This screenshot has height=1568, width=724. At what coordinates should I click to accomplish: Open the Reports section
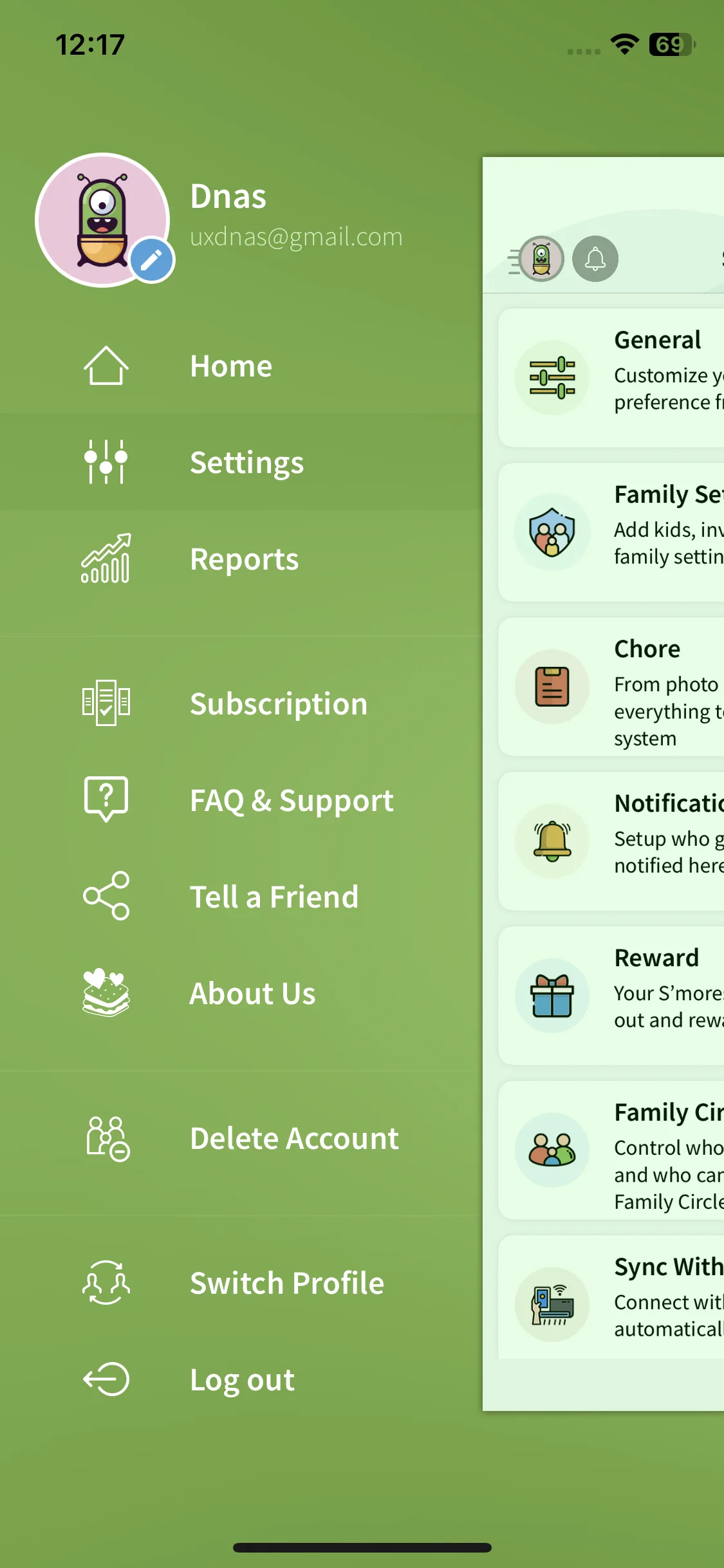point(241,558)
